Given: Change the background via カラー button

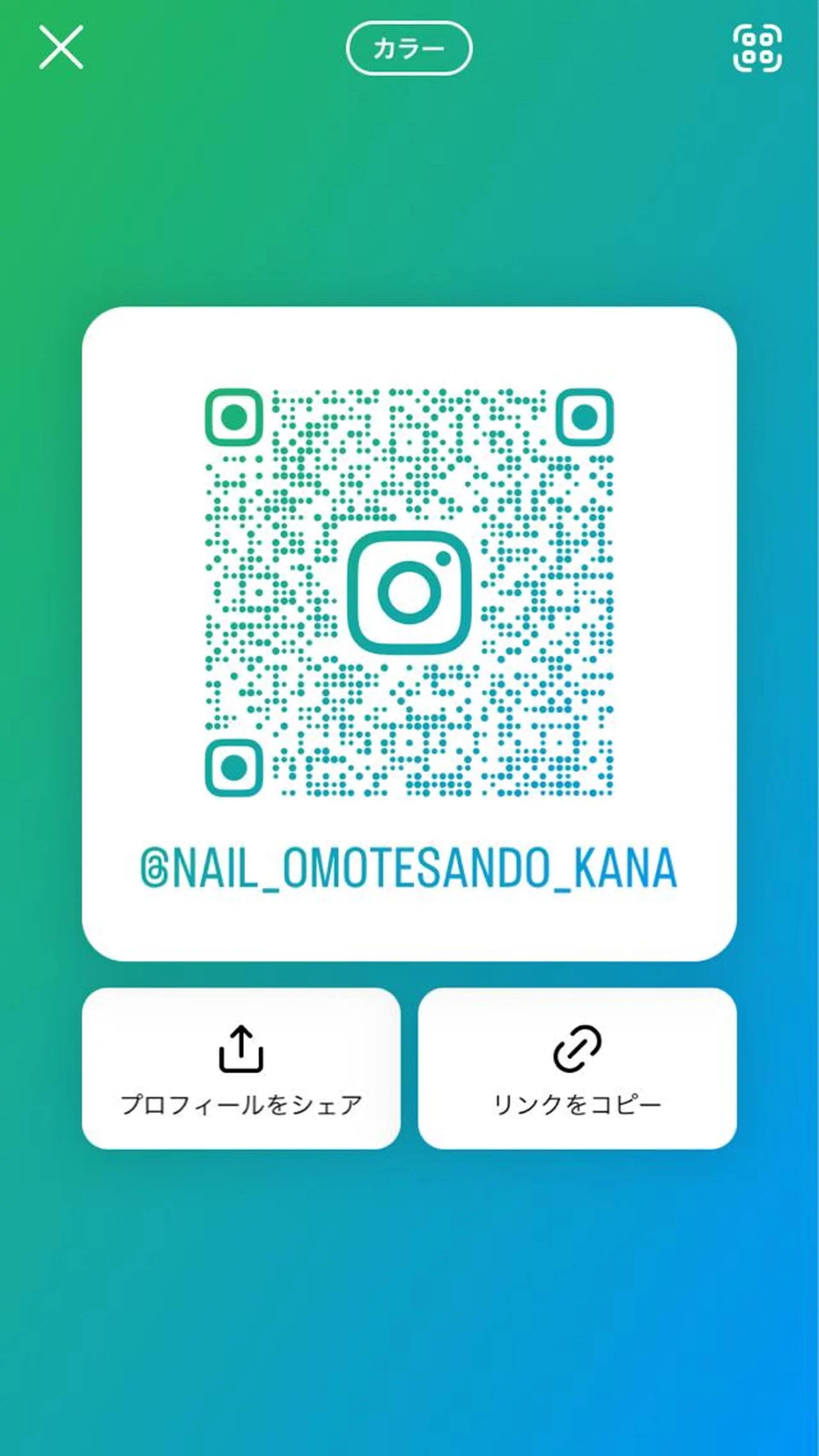Looking at the screenshot, I should [x=409, y=49].
